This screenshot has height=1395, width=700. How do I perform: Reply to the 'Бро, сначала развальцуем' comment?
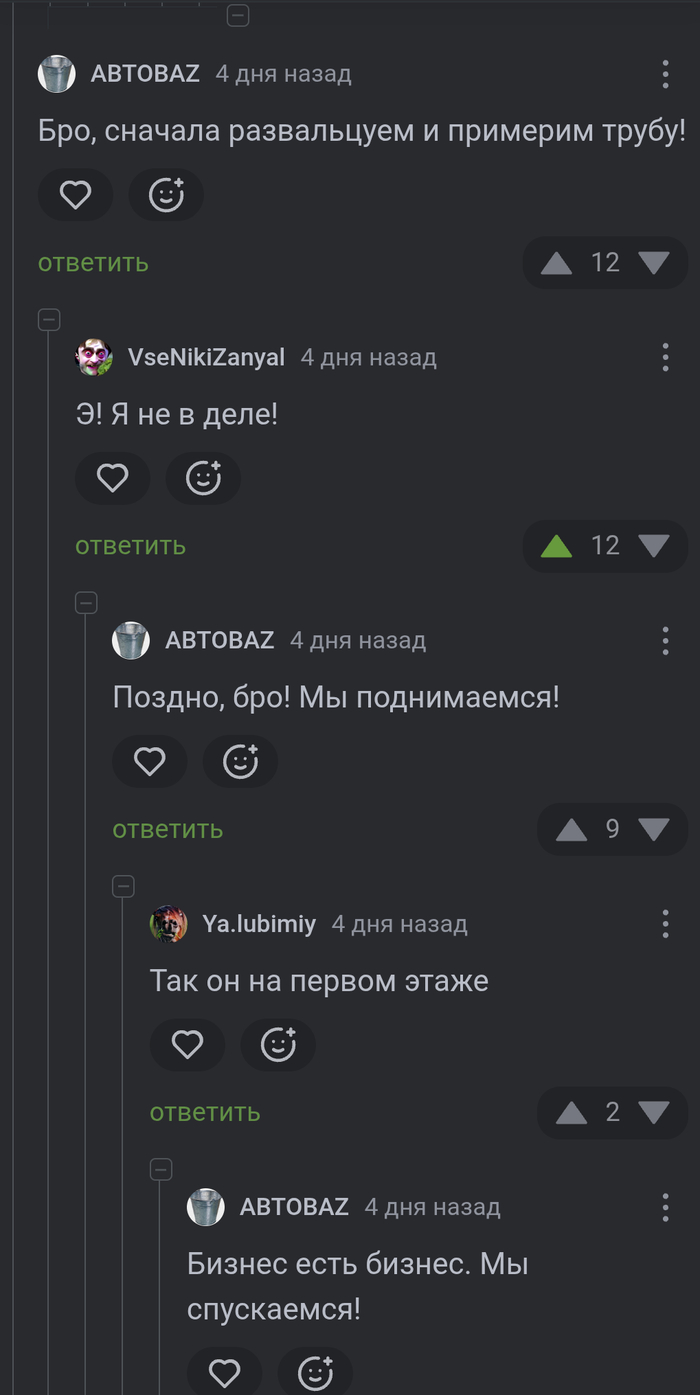(93, 263)
